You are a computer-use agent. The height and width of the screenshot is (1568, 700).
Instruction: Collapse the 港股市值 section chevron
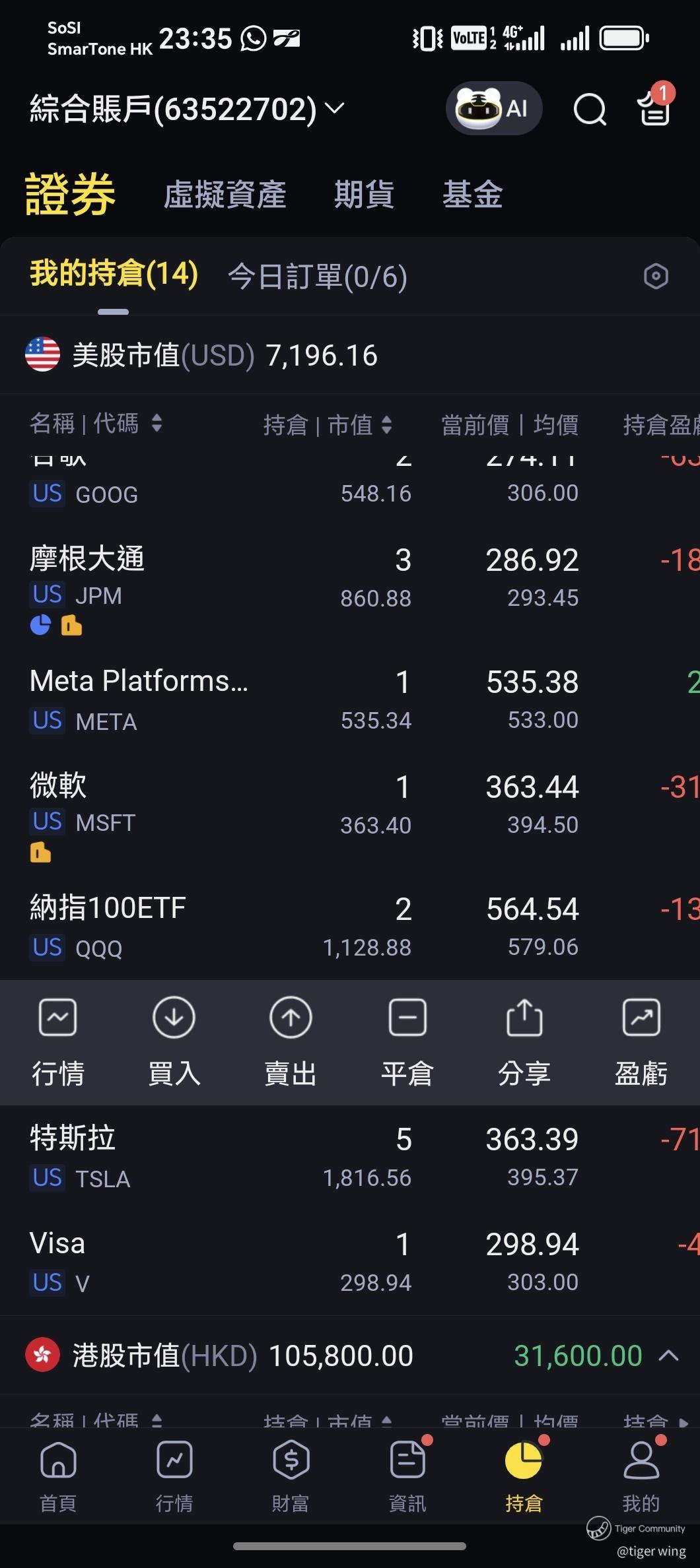(668, 1356)
